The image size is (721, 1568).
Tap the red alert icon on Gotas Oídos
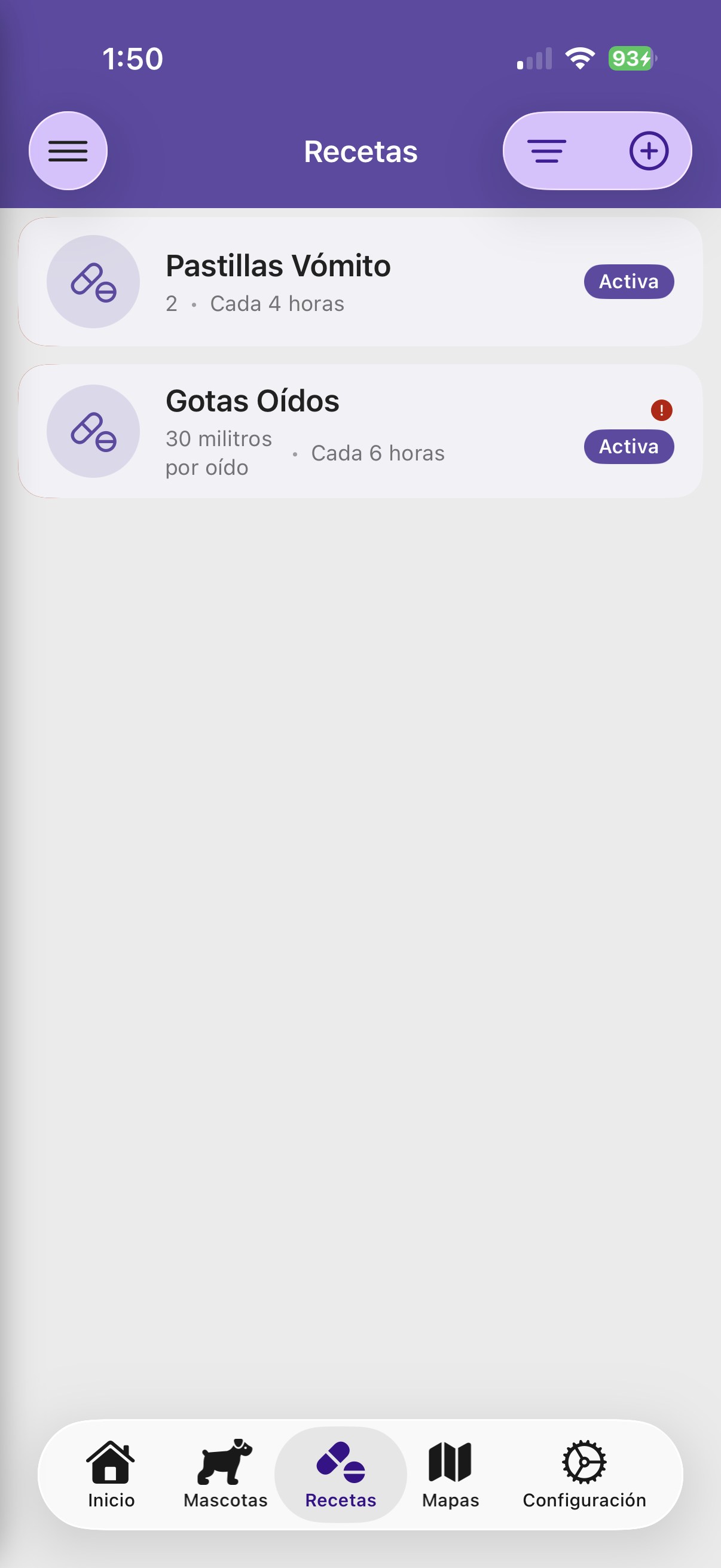click(661, 410)
